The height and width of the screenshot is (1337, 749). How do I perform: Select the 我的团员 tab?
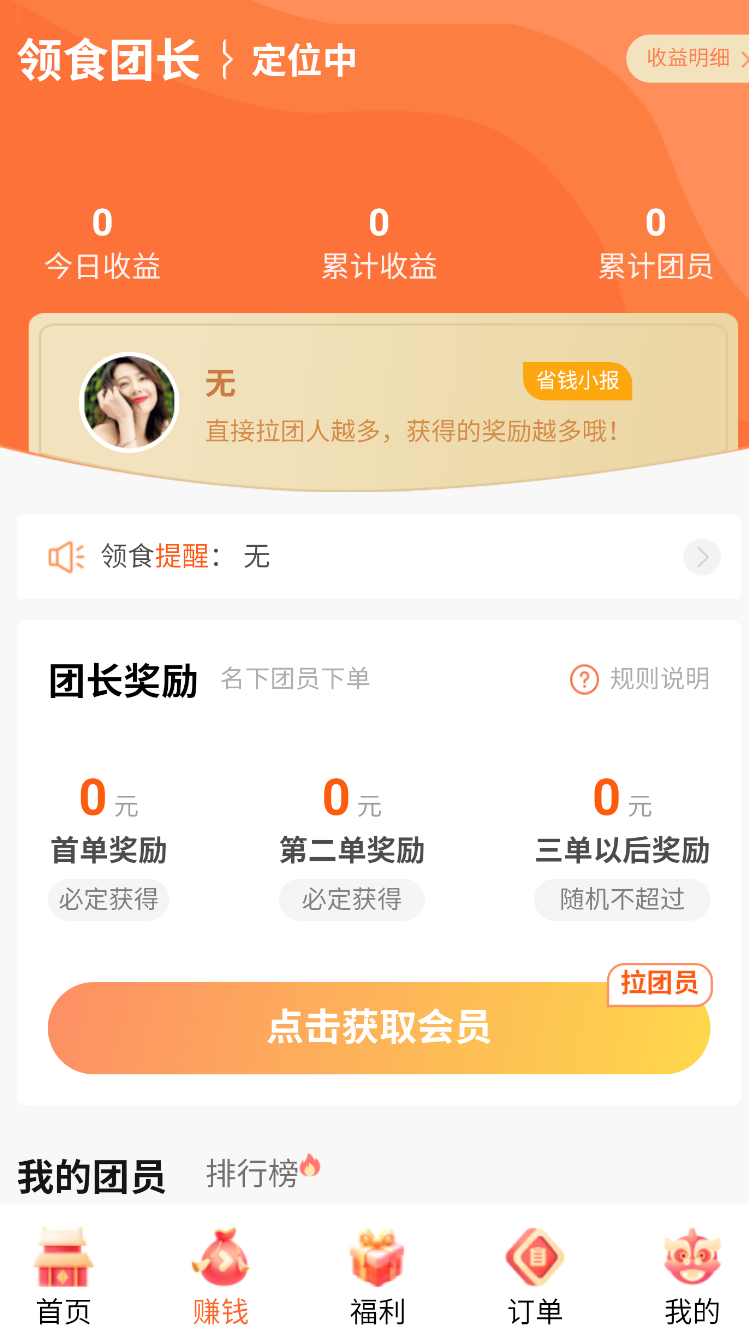click(x=91, y=1177)
